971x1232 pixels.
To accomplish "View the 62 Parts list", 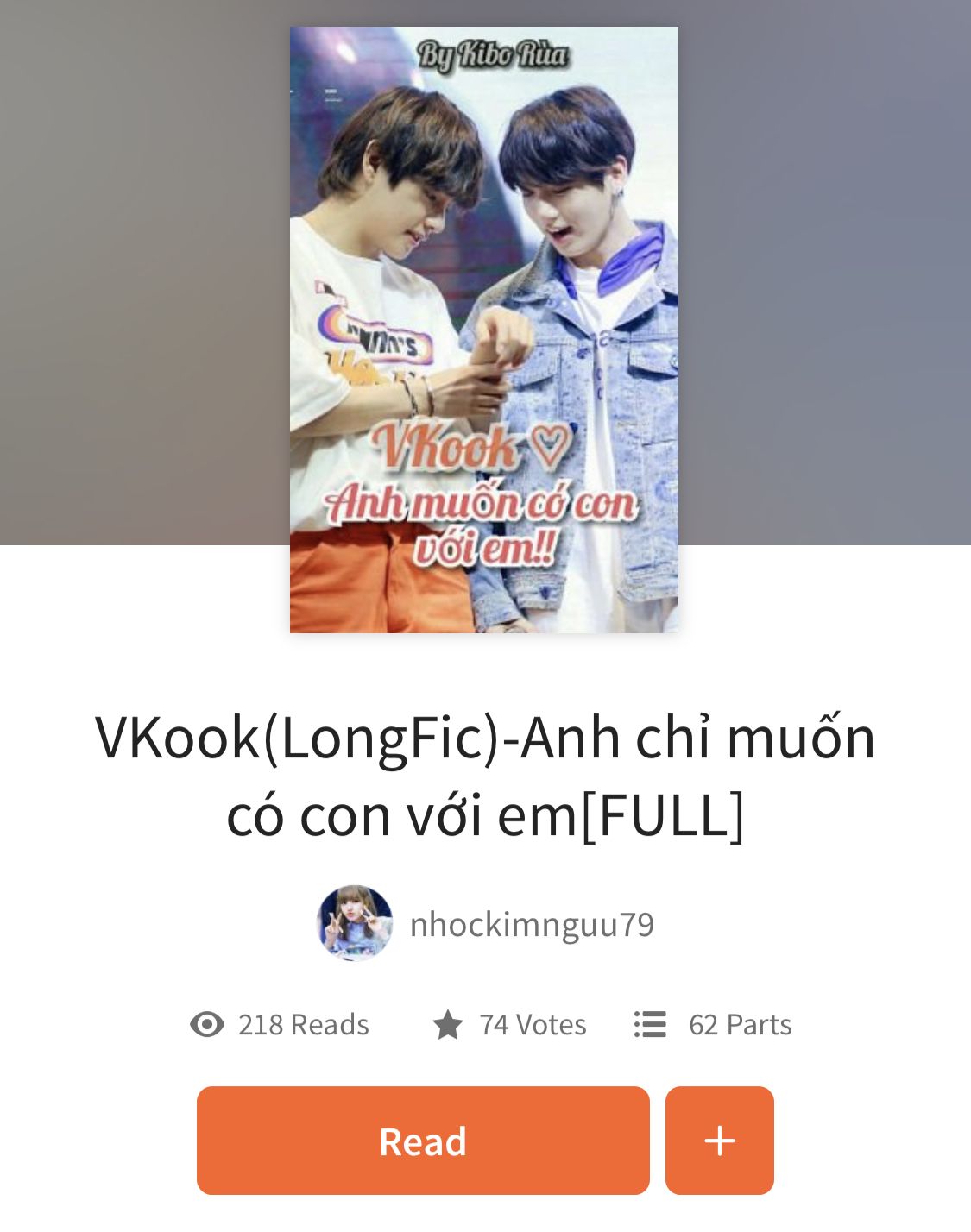I will (x=713, y=1025).
